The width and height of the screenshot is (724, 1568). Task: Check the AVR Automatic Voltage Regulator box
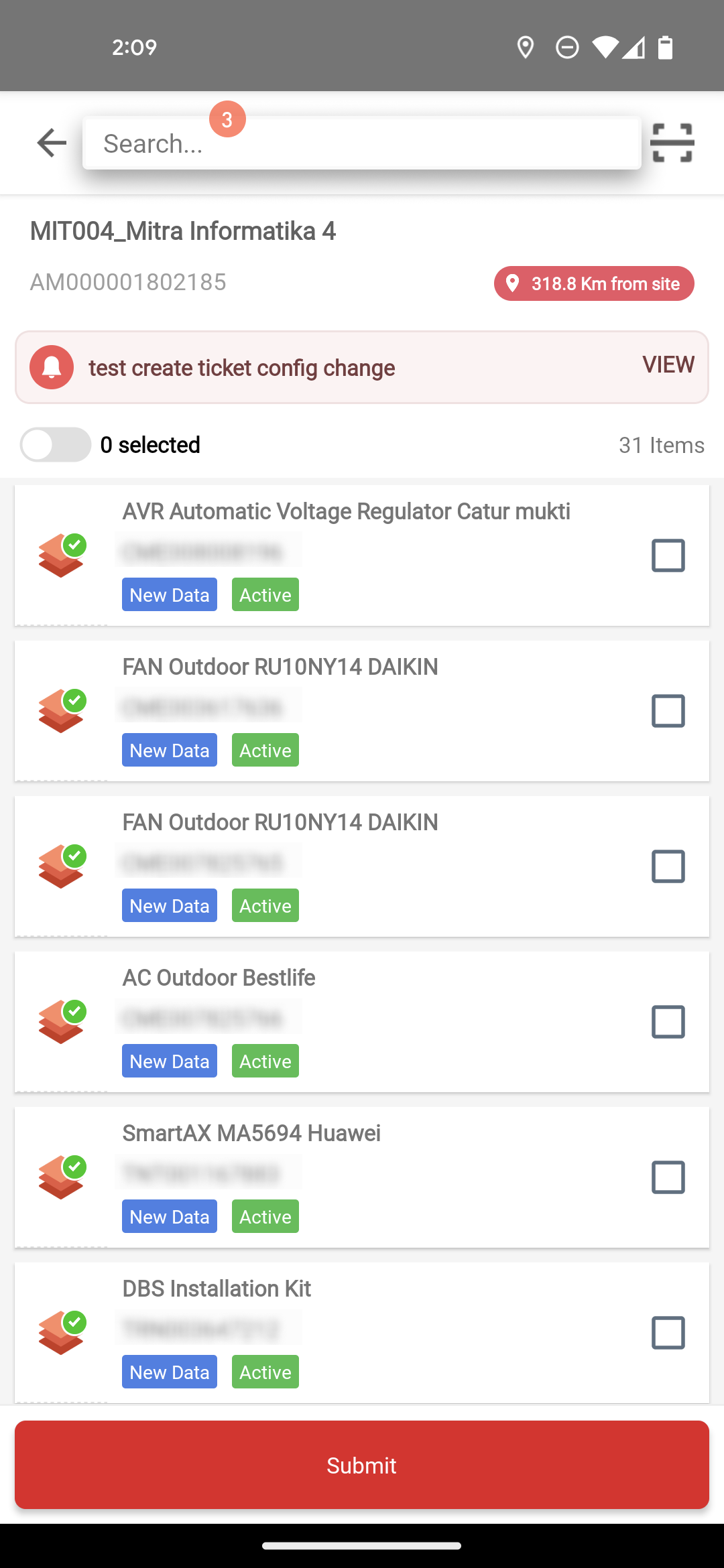click(x=668, y=556)
